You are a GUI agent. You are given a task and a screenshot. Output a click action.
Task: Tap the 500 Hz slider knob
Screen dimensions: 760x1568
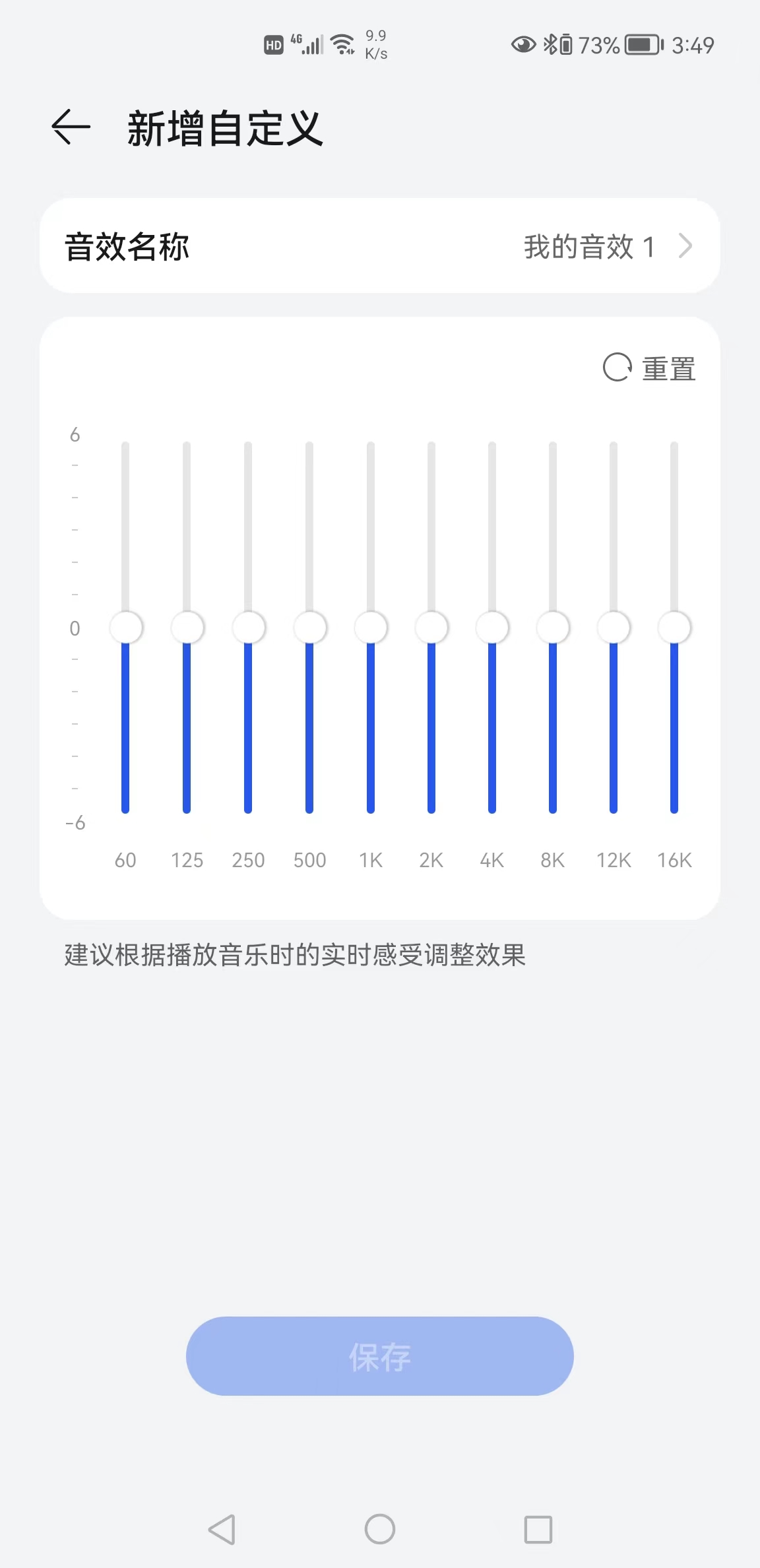tap(309, 627)
